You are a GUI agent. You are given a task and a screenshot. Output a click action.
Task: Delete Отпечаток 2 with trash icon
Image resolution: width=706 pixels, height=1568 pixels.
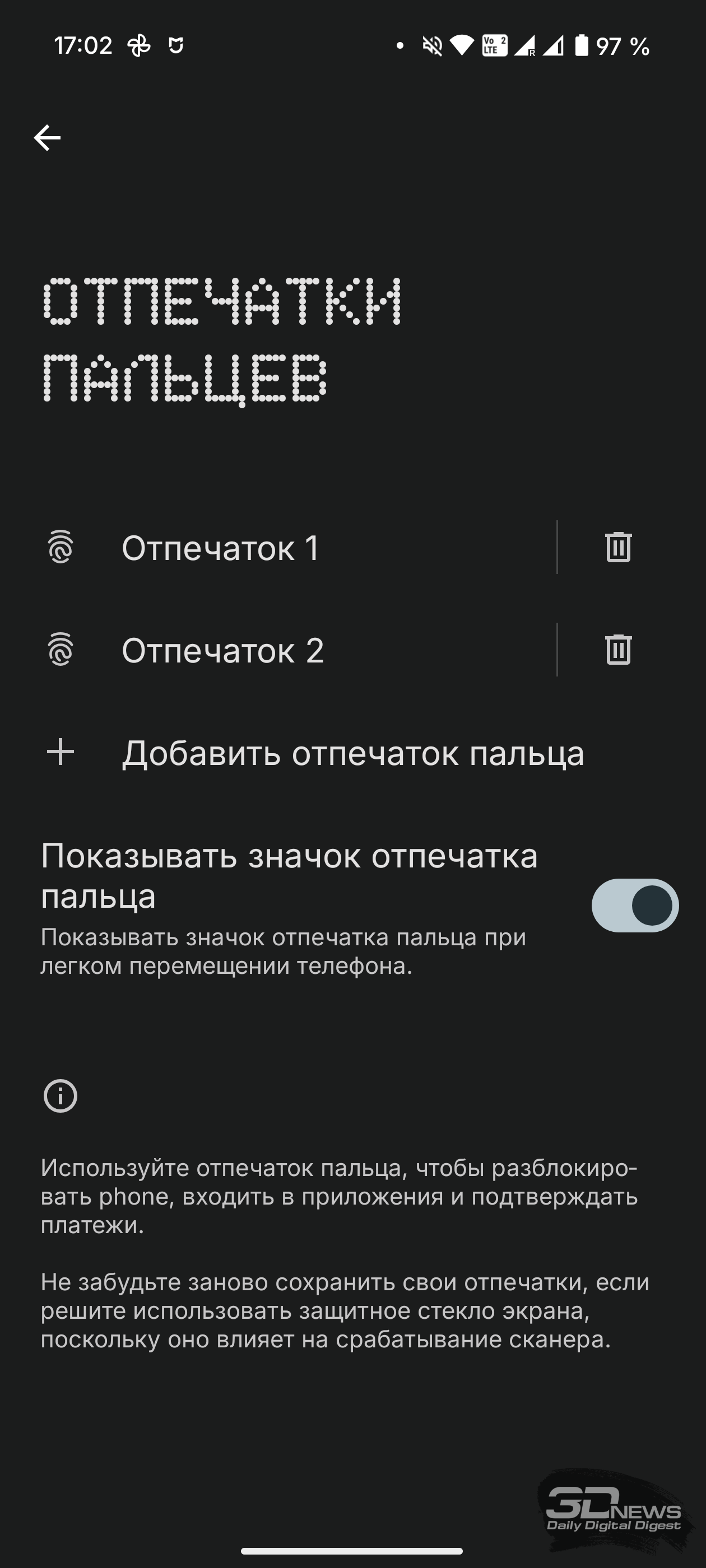point(617,649)
